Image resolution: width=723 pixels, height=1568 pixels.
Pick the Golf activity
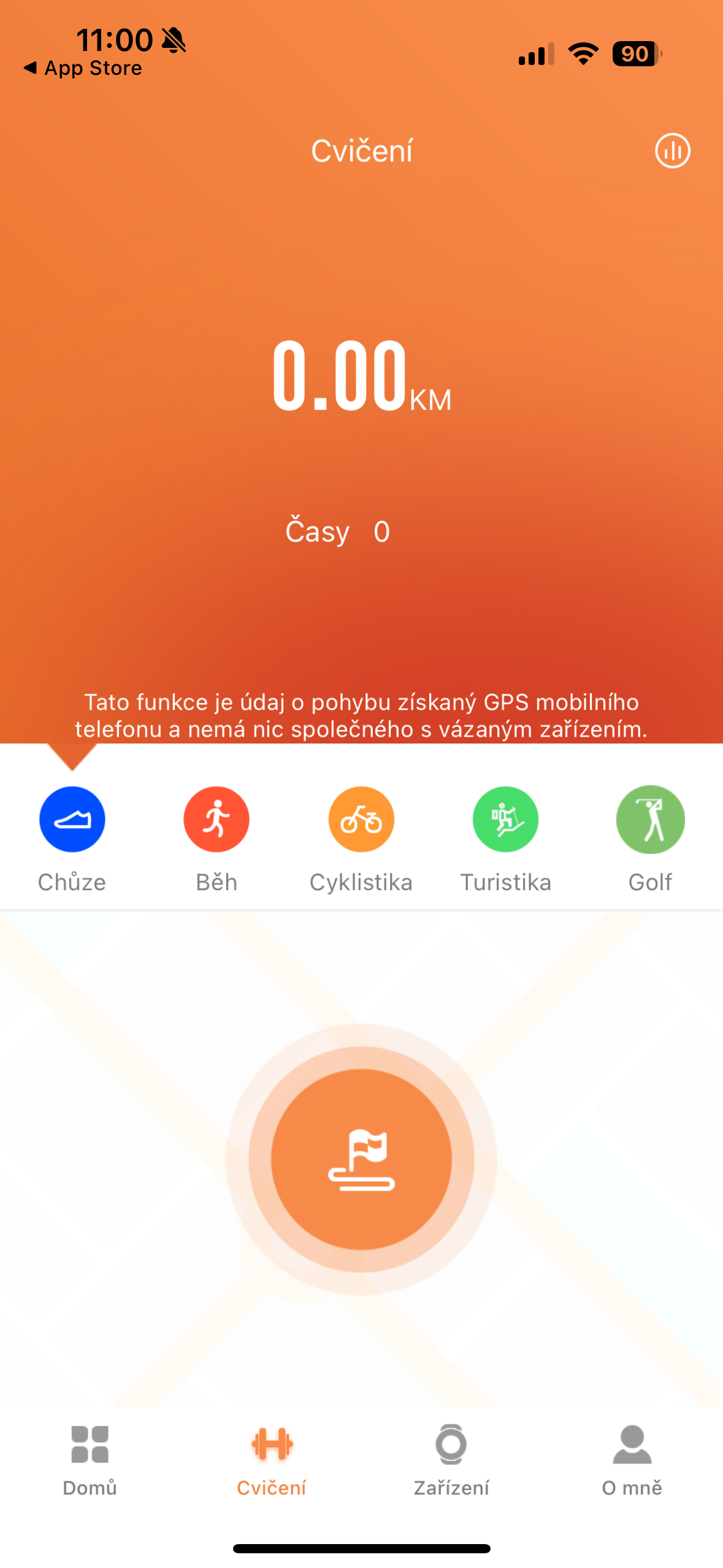coord(650,820)
